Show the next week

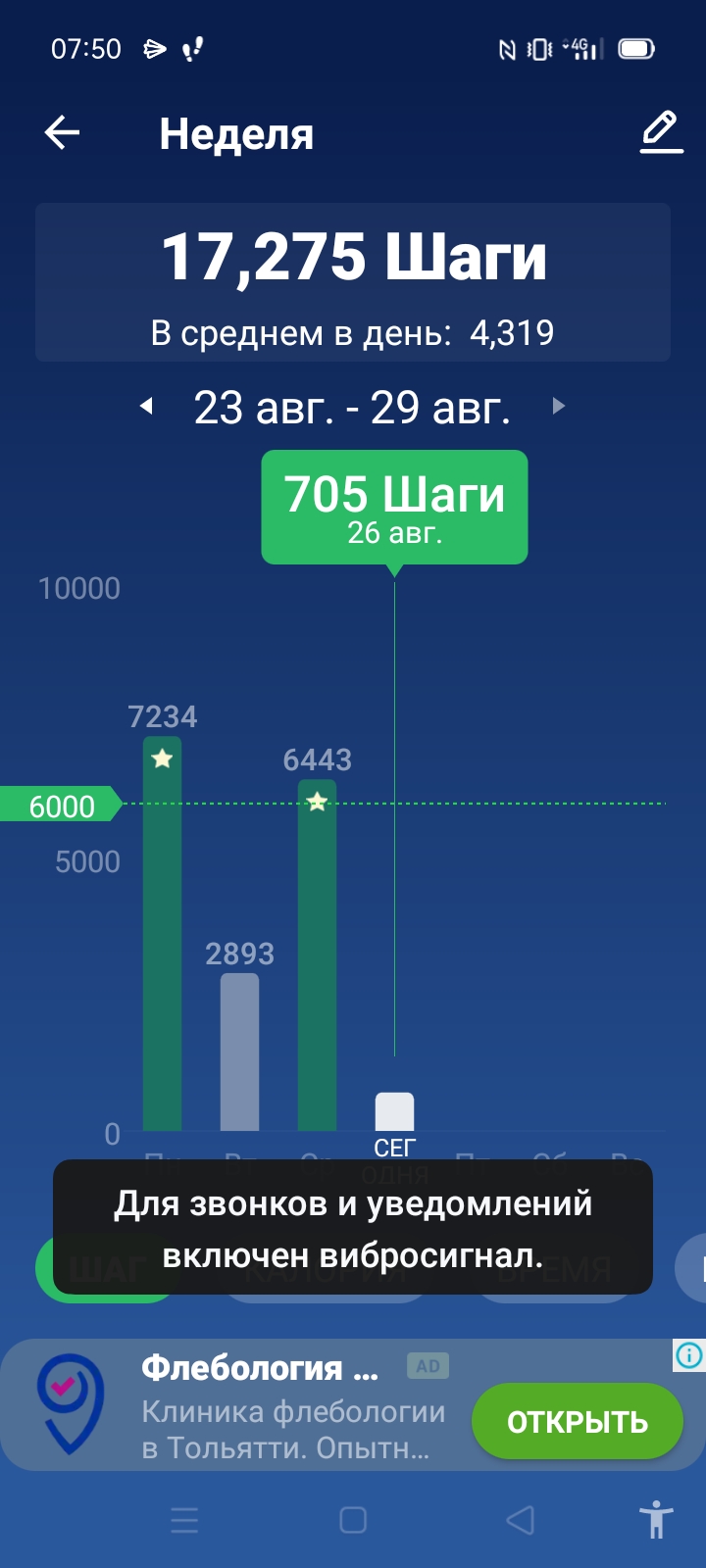pos(559,406)
